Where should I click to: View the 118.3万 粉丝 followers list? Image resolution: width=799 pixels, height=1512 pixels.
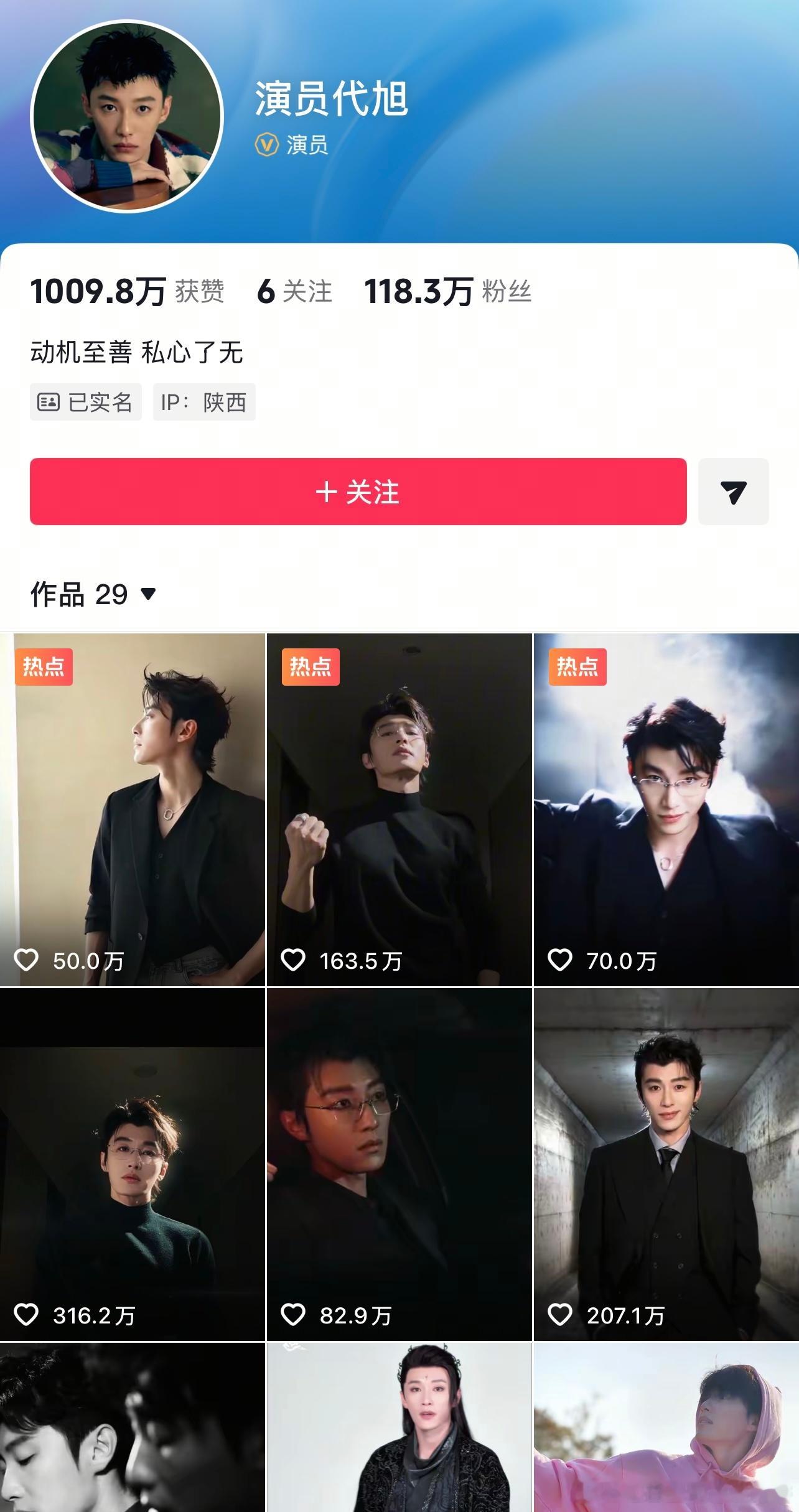(448, 291)
